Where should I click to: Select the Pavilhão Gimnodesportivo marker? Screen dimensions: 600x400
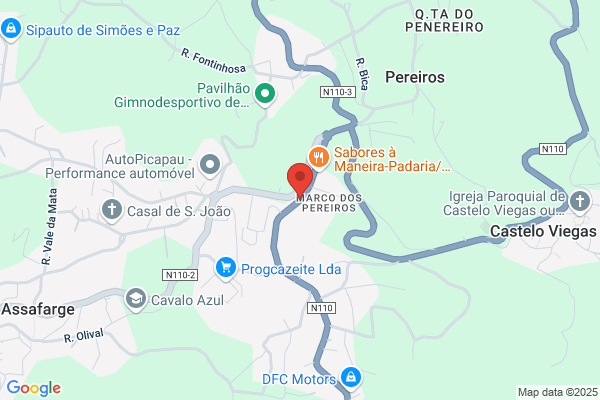click(265, 95)
